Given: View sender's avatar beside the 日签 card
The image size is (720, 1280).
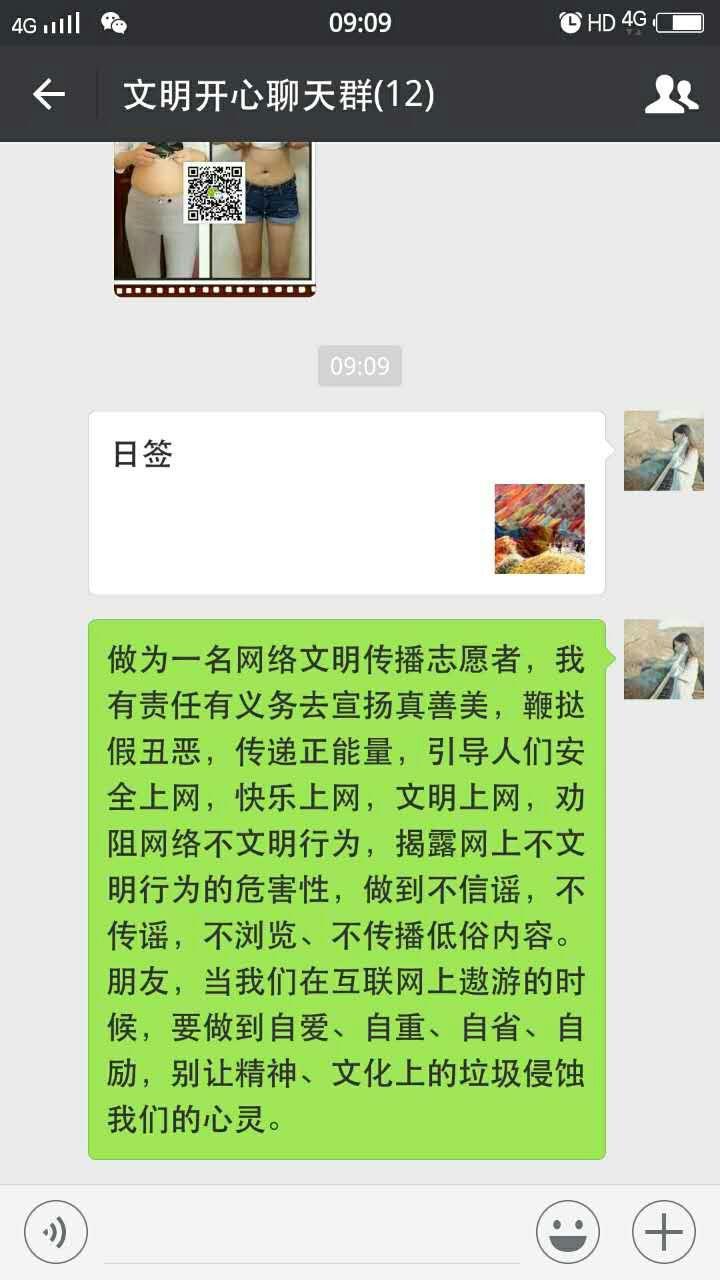Looking at the screenshot, I should pos(664,451).
